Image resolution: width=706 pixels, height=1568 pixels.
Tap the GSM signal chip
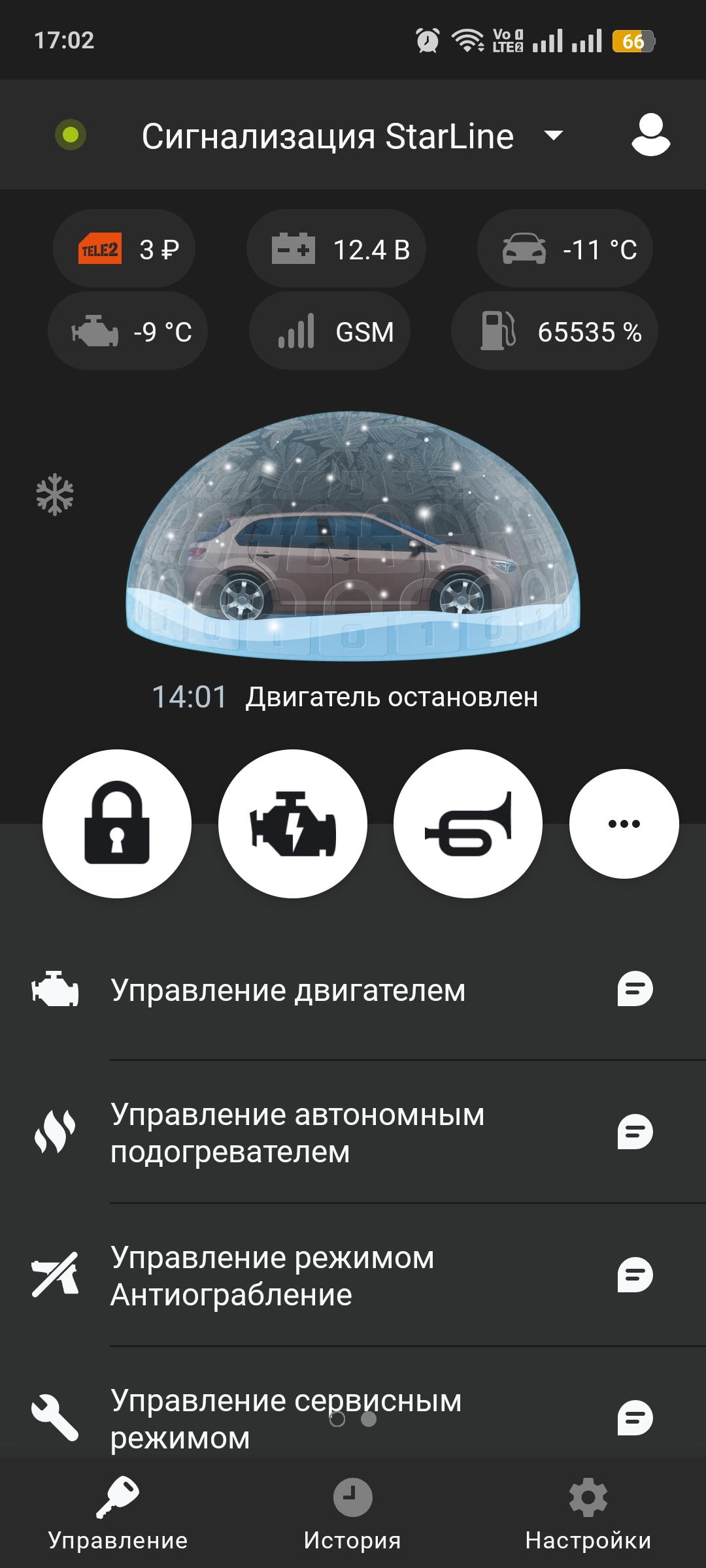click(330, 331)
